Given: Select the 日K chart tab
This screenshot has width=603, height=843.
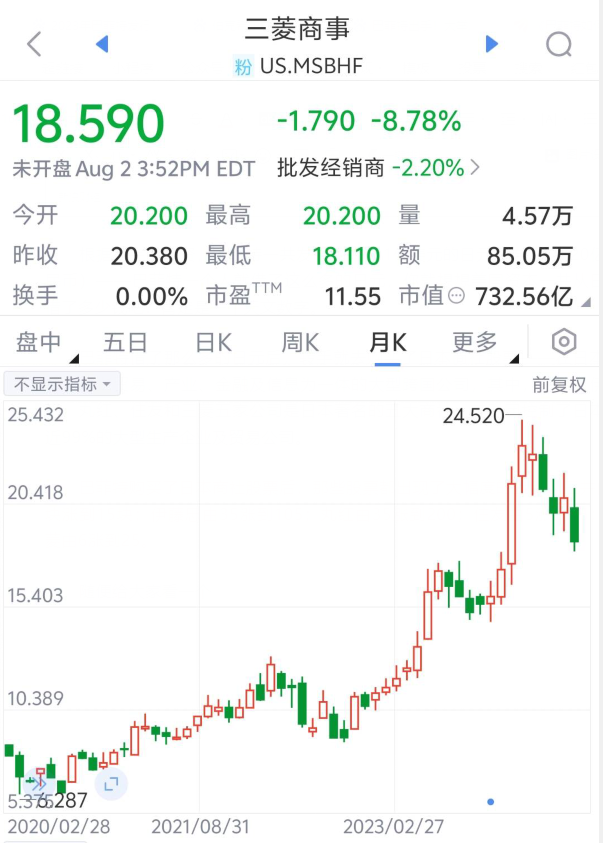Looking at the screenshot, I should pos(213,343).
